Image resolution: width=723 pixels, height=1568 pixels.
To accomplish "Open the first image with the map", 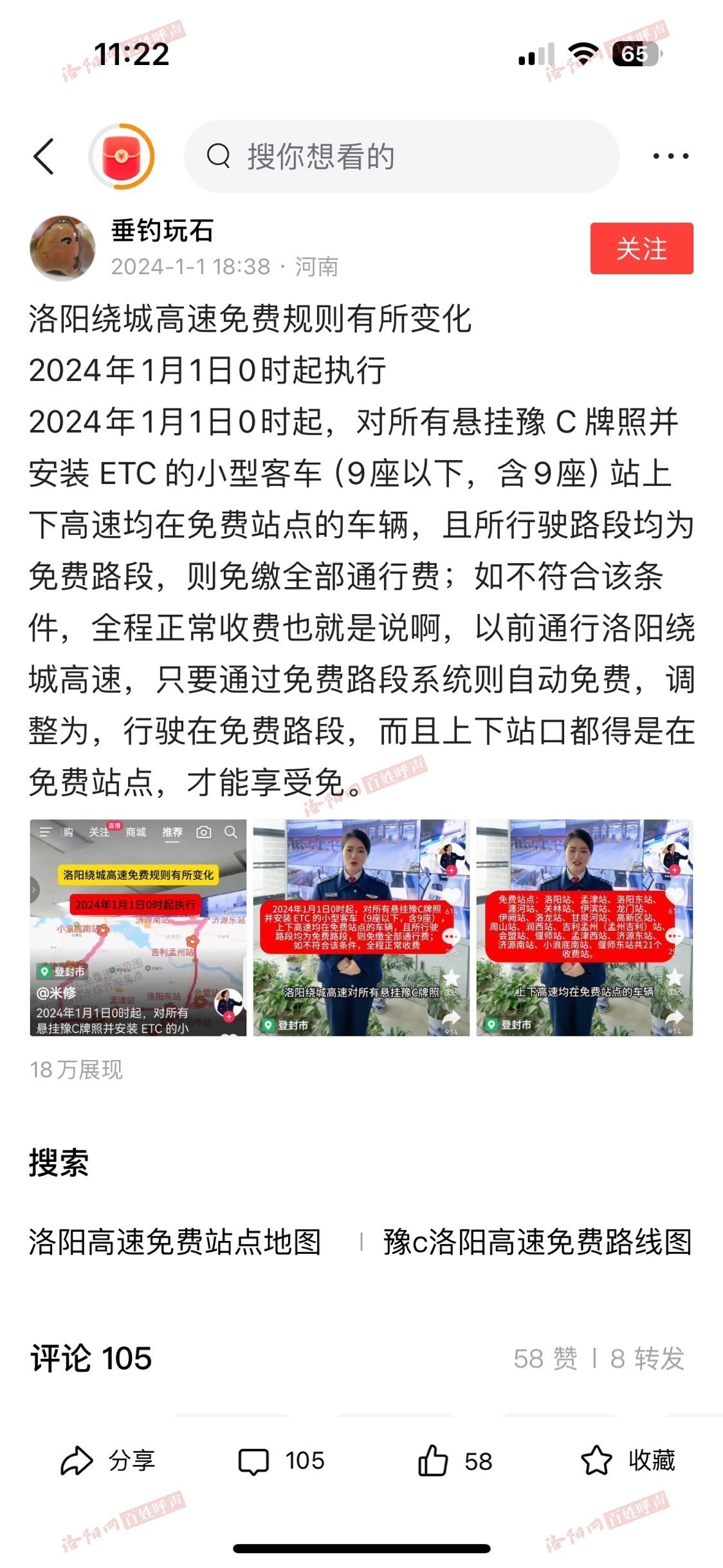I will [138, 928].
